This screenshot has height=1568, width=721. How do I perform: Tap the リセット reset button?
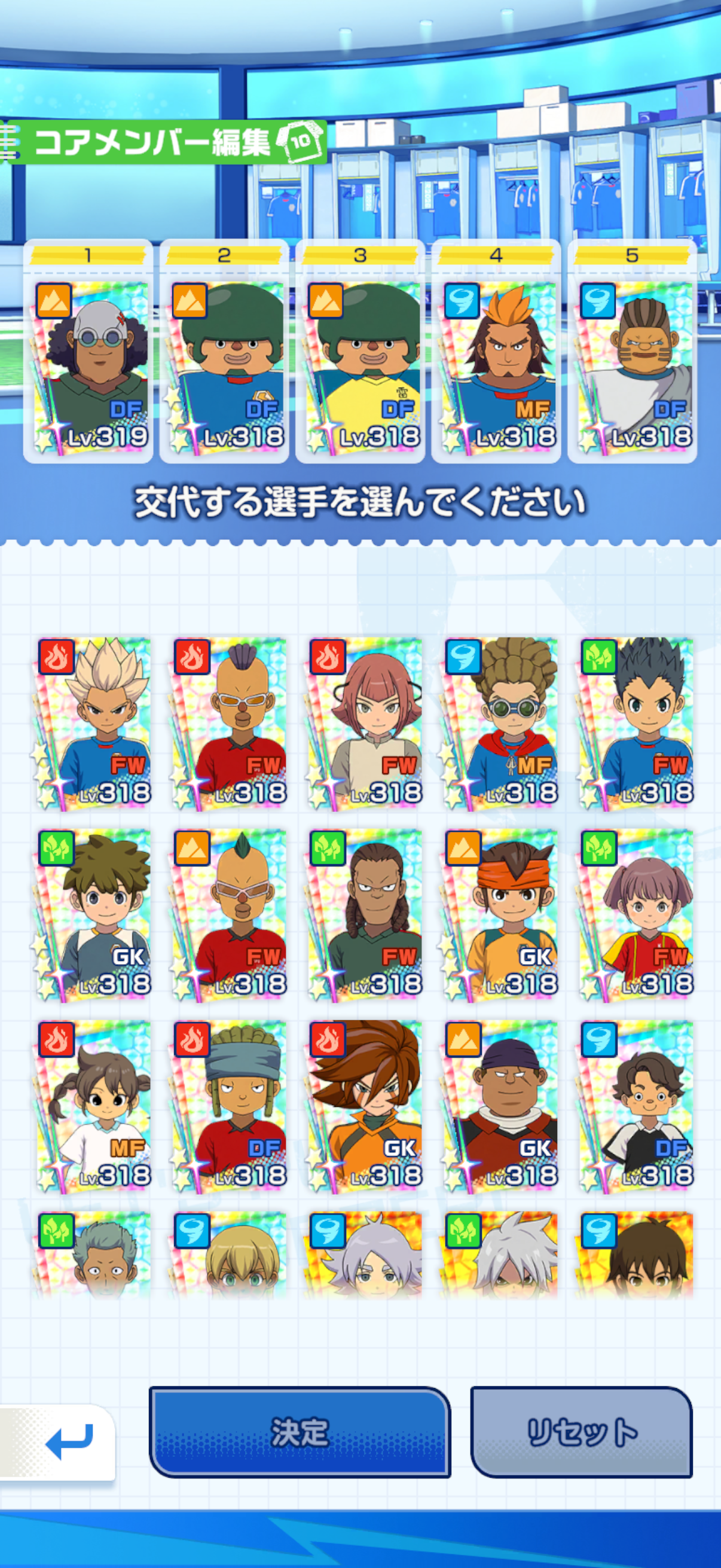[582, 1432]
